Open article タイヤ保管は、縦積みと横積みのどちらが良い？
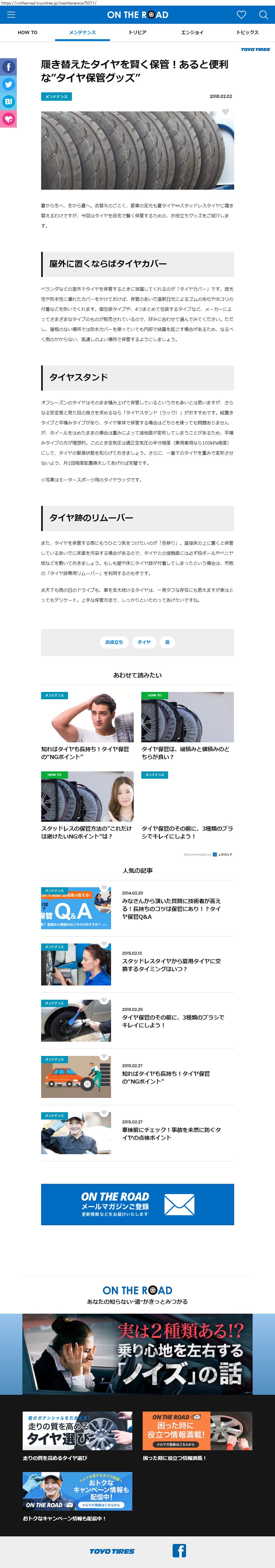 187,753
